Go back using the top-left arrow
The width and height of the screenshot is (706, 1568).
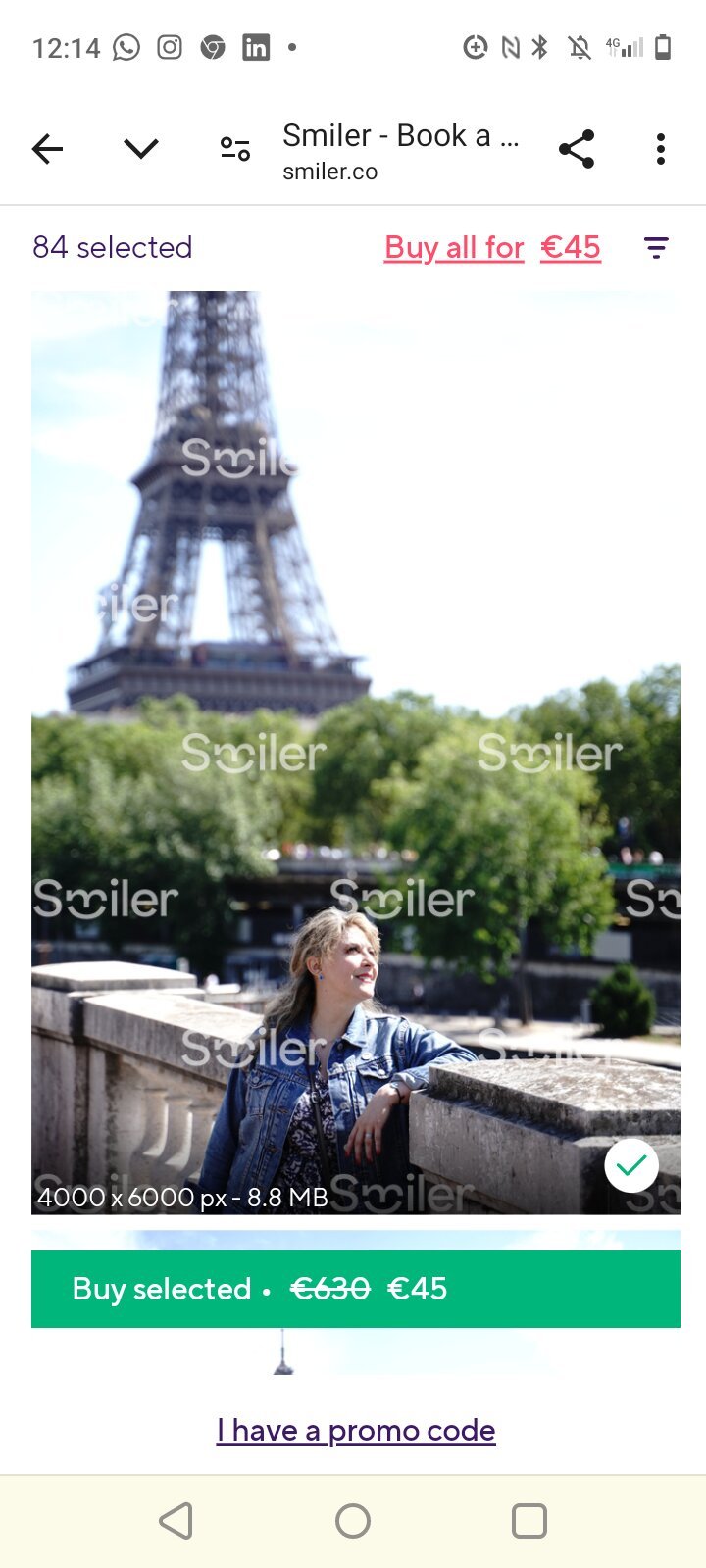tap(47, 149)
